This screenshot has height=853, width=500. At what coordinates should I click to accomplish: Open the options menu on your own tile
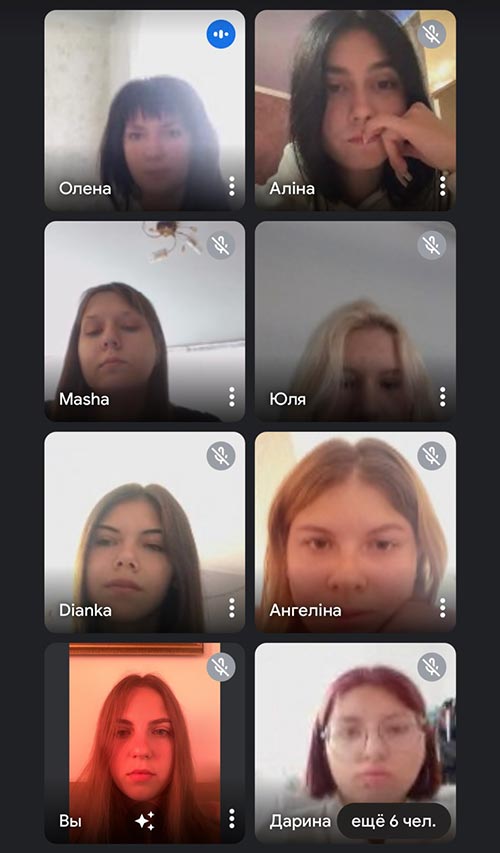pyautogui.click(x=232, y=818)
